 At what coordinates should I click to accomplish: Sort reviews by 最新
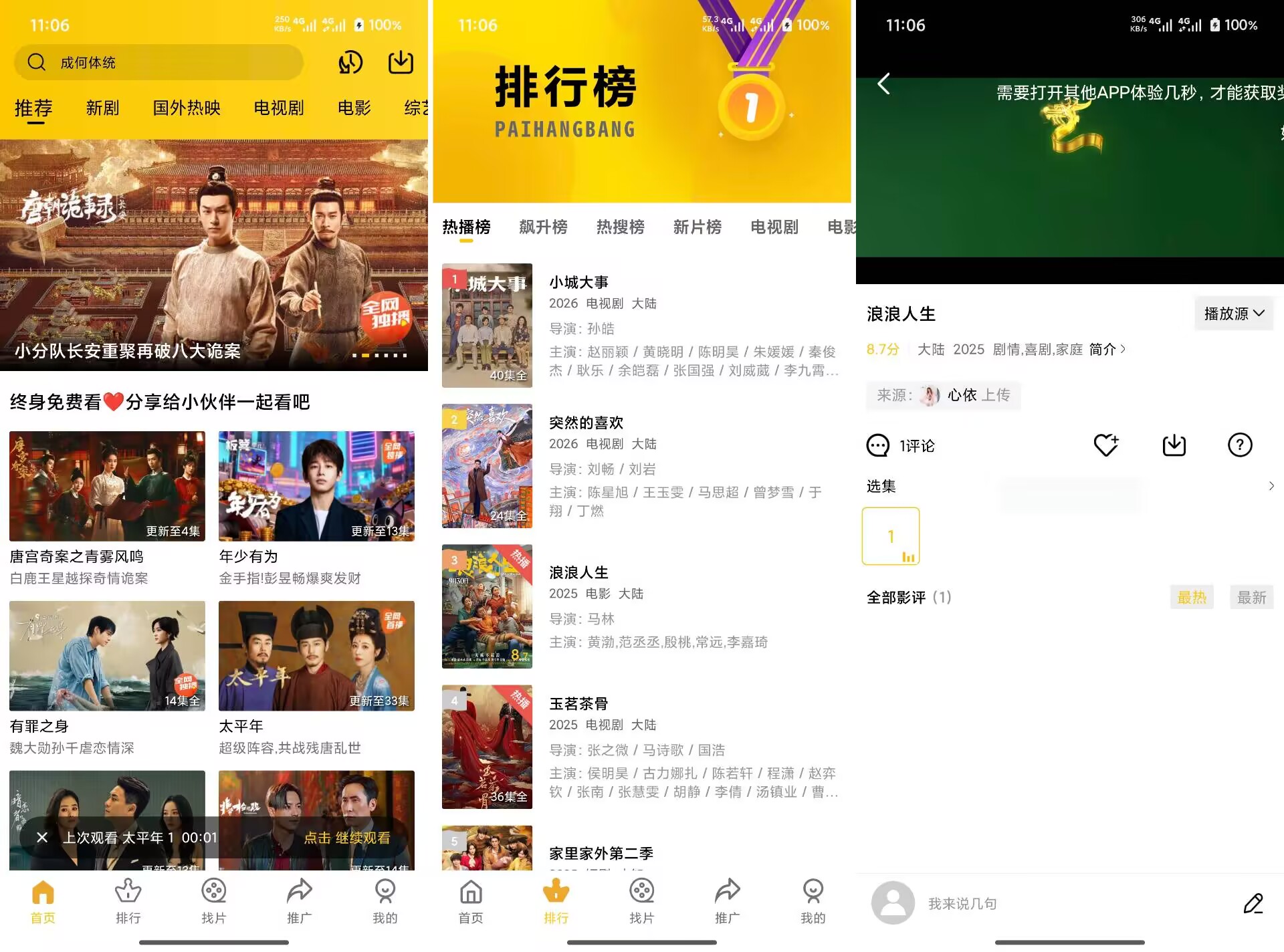(1251, 597)
